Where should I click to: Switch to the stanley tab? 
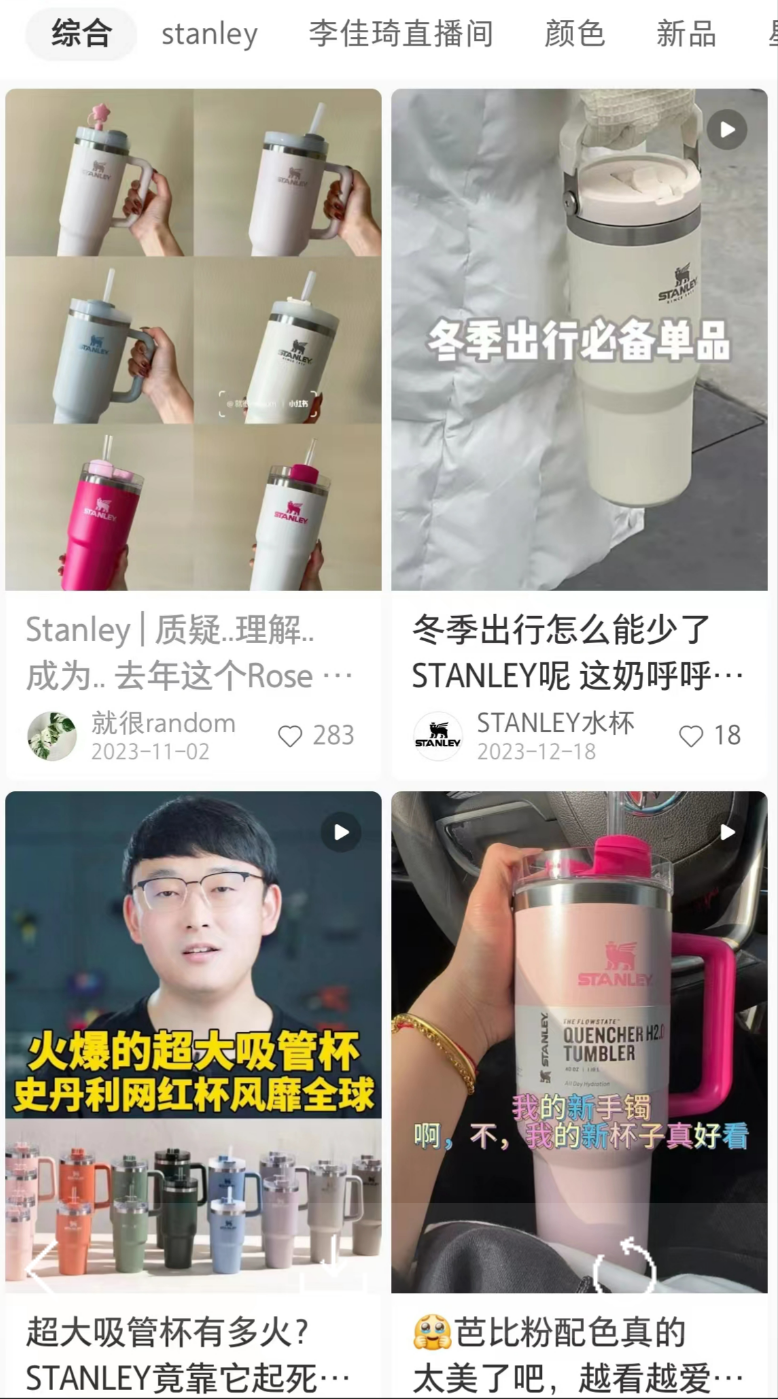[x=210, y=34]
